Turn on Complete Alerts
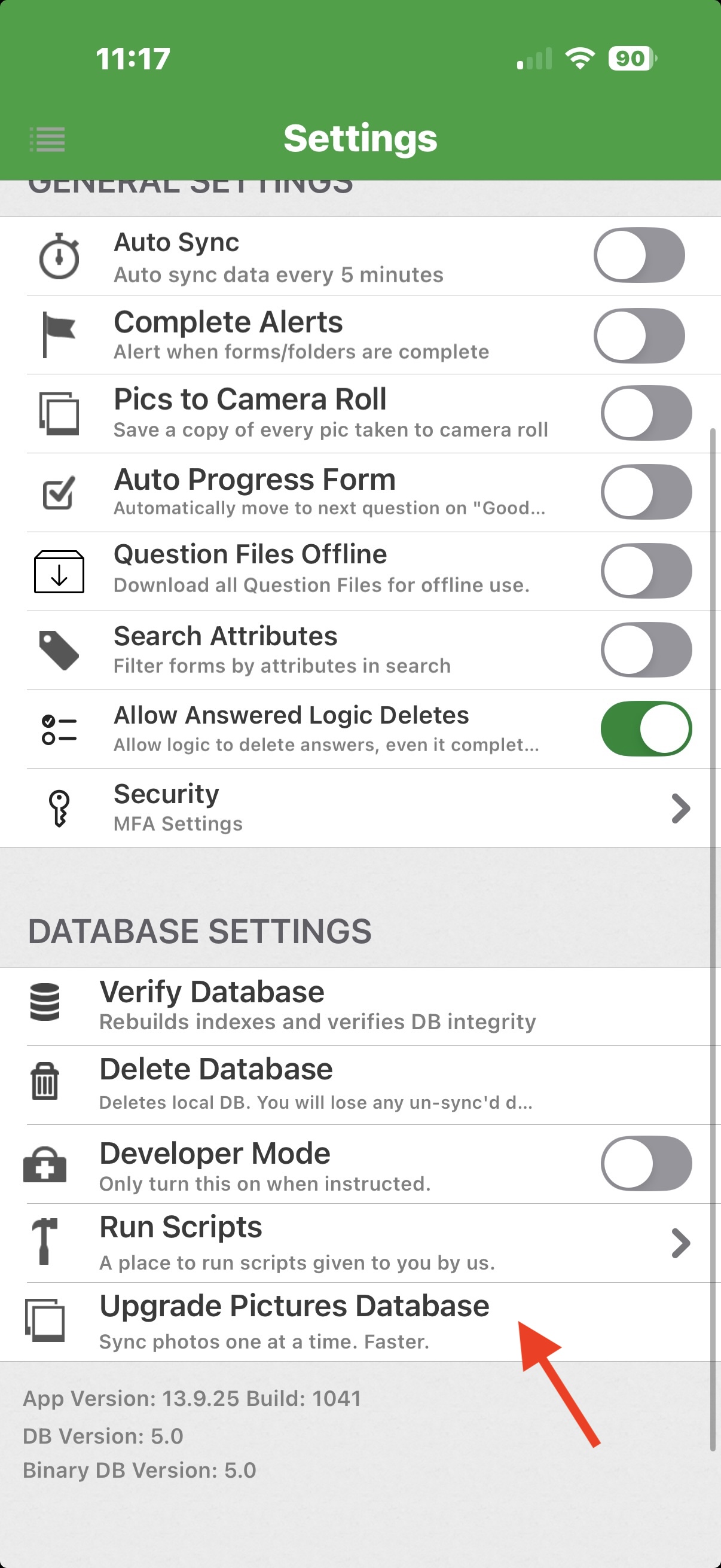The height and width of the screenshot is (1568, 721). (639, 335)
